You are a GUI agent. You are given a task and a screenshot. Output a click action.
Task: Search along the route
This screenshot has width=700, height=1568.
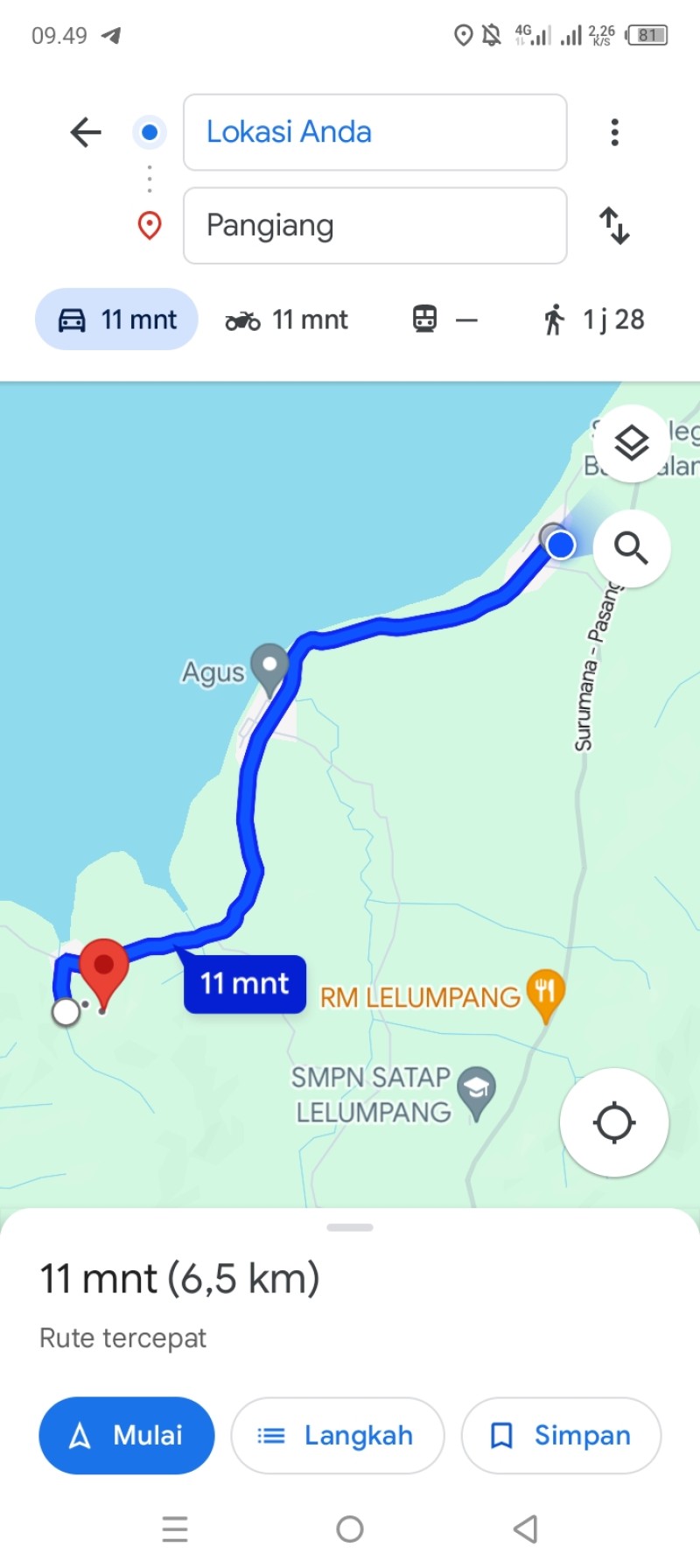[632, 549]
